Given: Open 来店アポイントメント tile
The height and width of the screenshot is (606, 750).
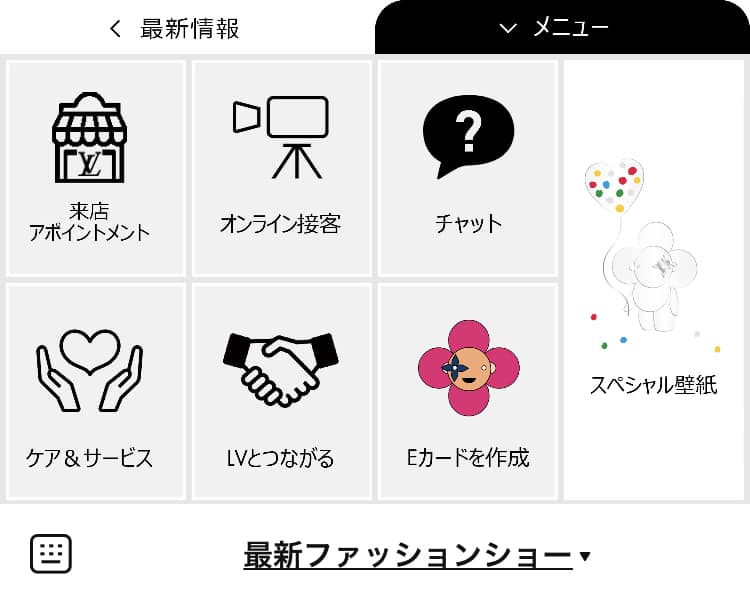Looking at the screenshot, I should (x=96, y=168).
